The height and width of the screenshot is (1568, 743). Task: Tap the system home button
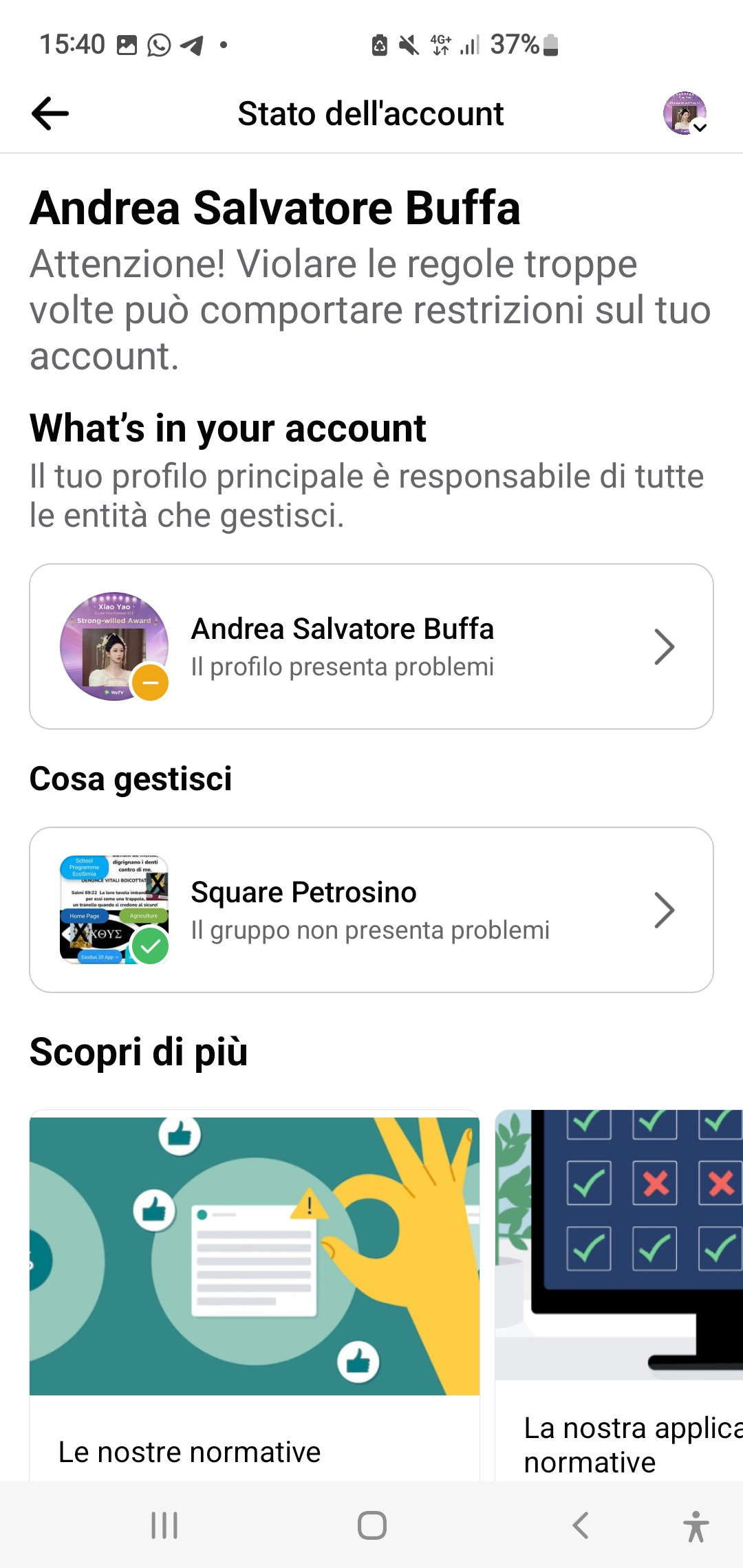coord(372,1525)
